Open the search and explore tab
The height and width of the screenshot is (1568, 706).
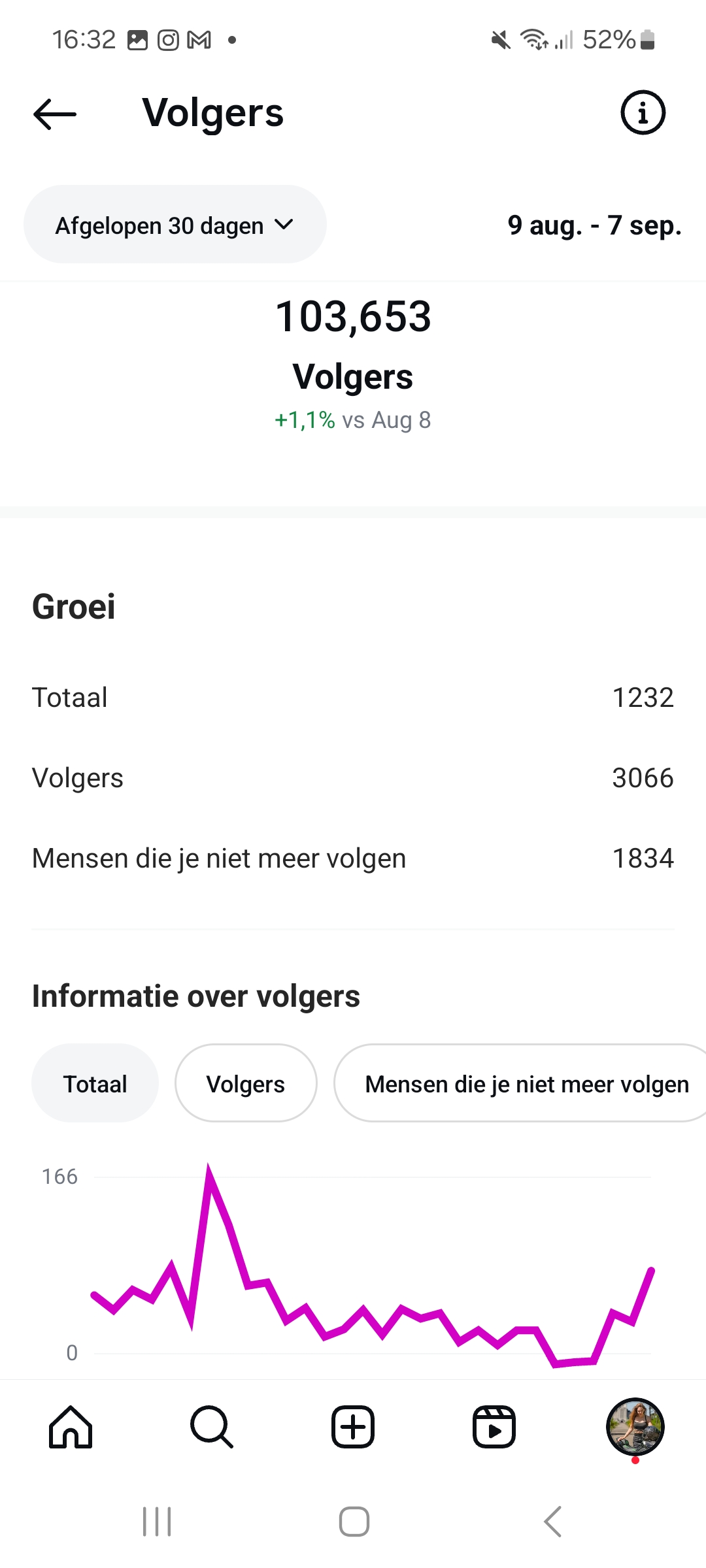[x=212, y=1427]
